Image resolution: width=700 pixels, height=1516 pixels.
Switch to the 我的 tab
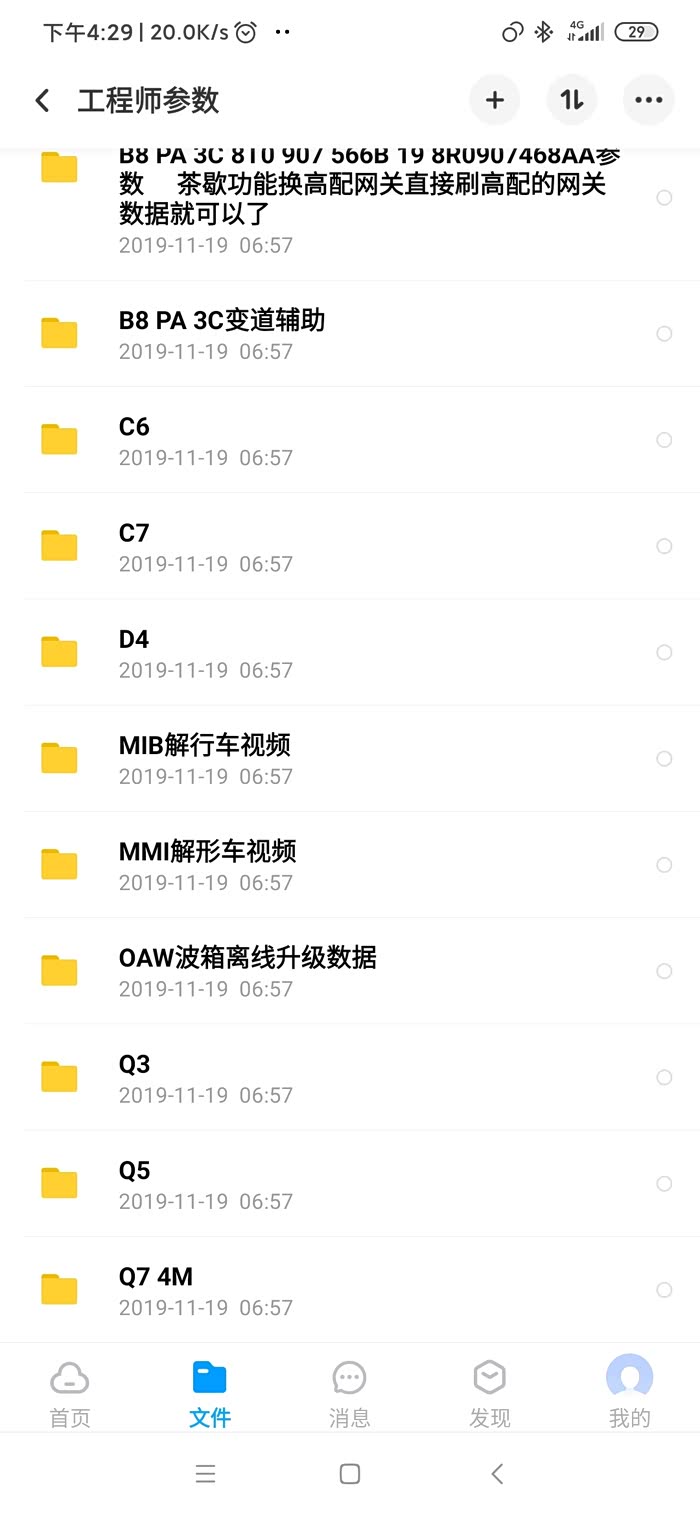click(630, 1393)
